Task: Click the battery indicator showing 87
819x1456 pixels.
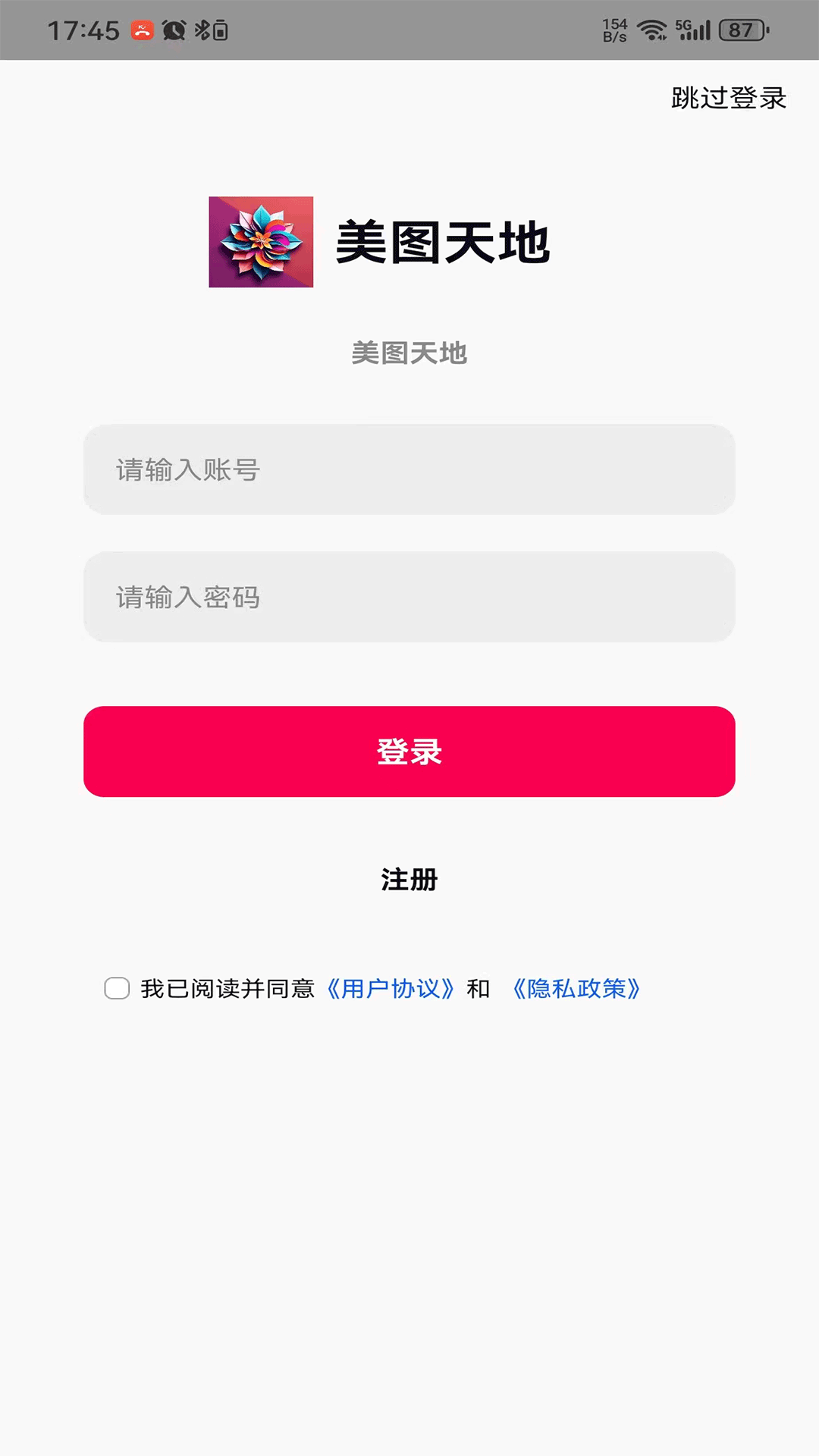Action: [739, 30]
